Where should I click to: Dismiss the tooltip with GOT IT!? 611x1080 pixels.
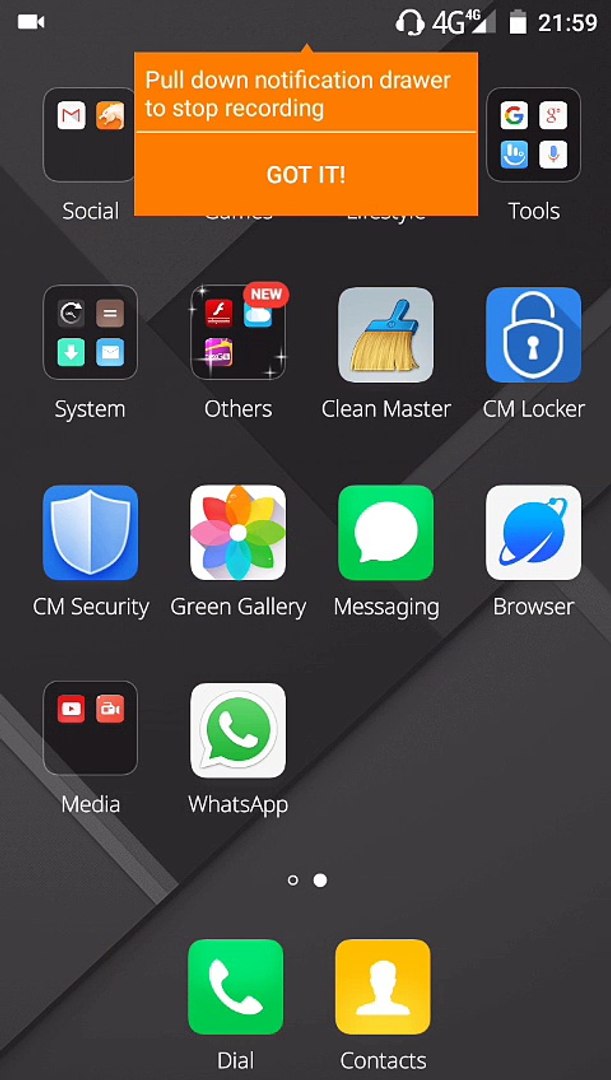tap(306, 175)
